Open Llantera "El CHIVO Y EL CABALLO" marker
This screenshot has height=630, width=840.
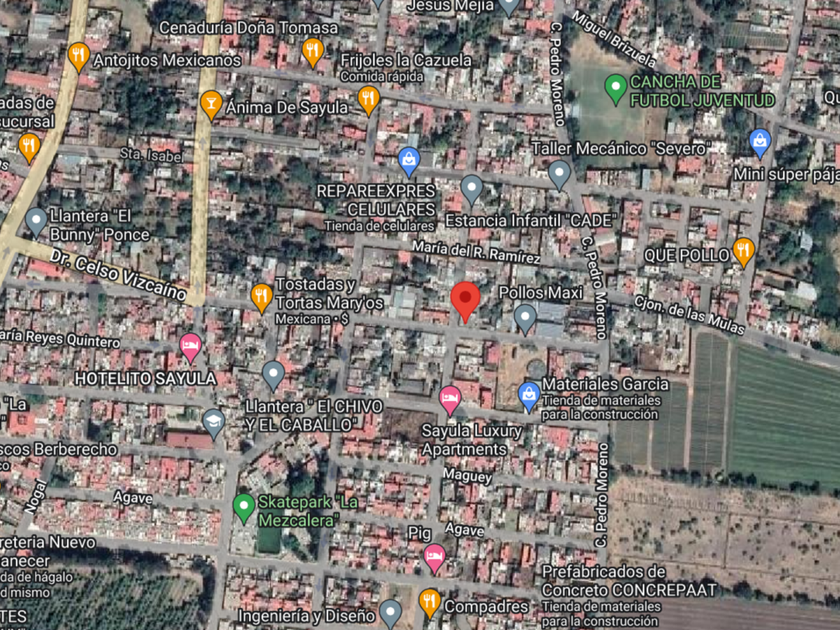(273, 375)
